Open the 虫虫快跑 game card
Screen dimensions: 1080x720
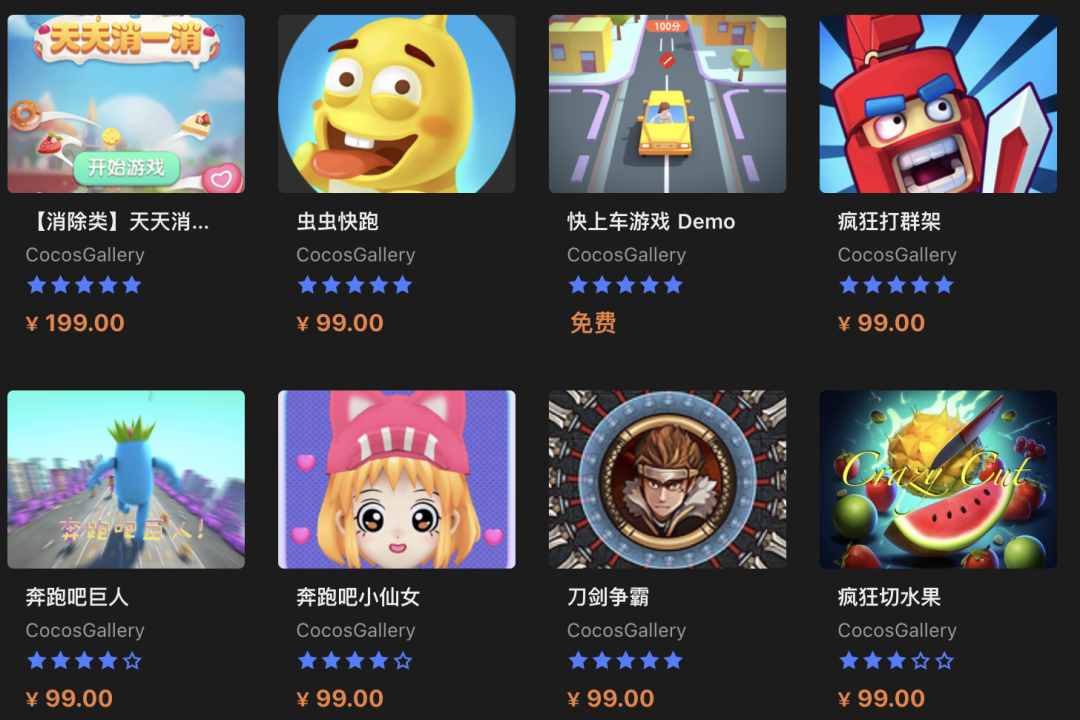[396, 104]
